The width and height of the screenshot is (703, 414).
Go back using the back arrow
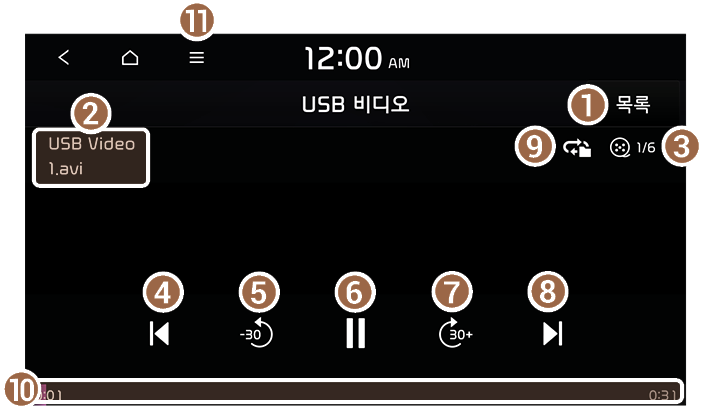pyautogui.click(x=64, y=58)
